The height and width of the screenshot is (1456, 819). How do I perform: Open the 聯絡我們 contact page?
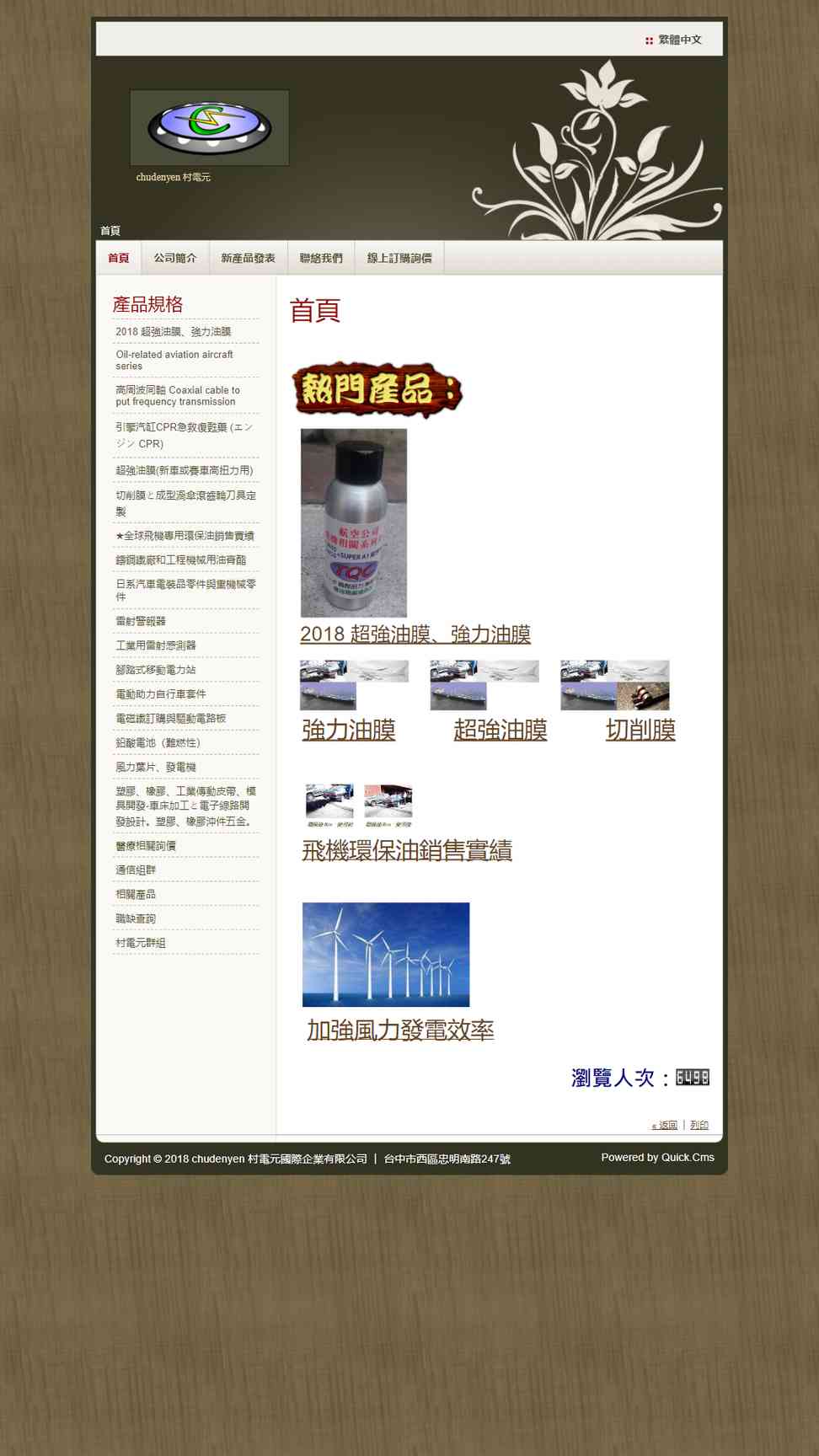pos(321,258)
